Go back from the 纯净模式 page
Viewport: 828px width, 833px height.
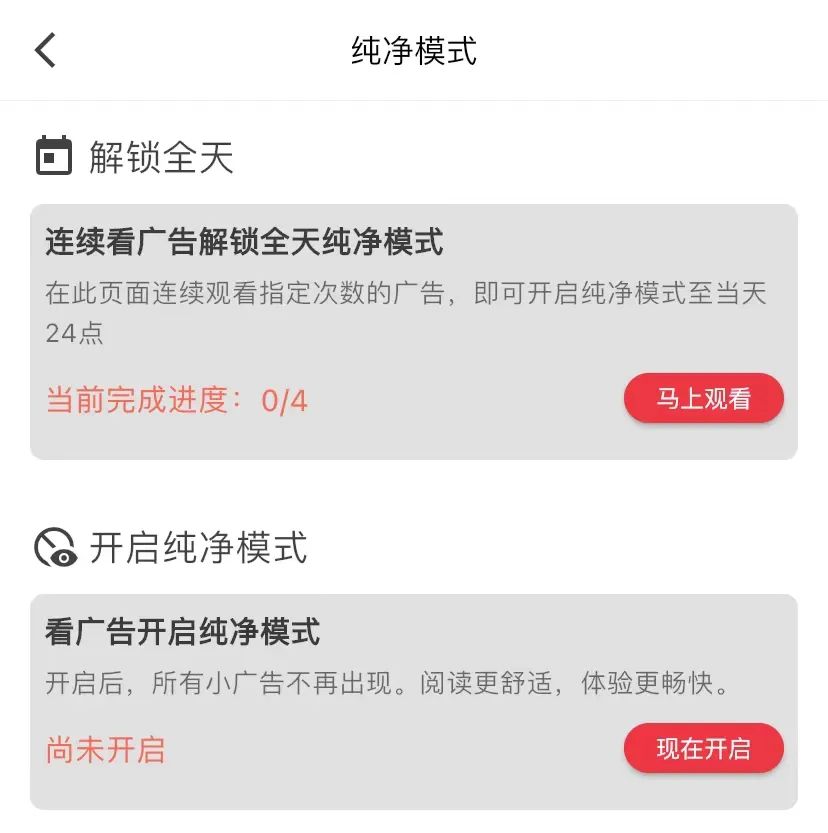coord(46,50)
